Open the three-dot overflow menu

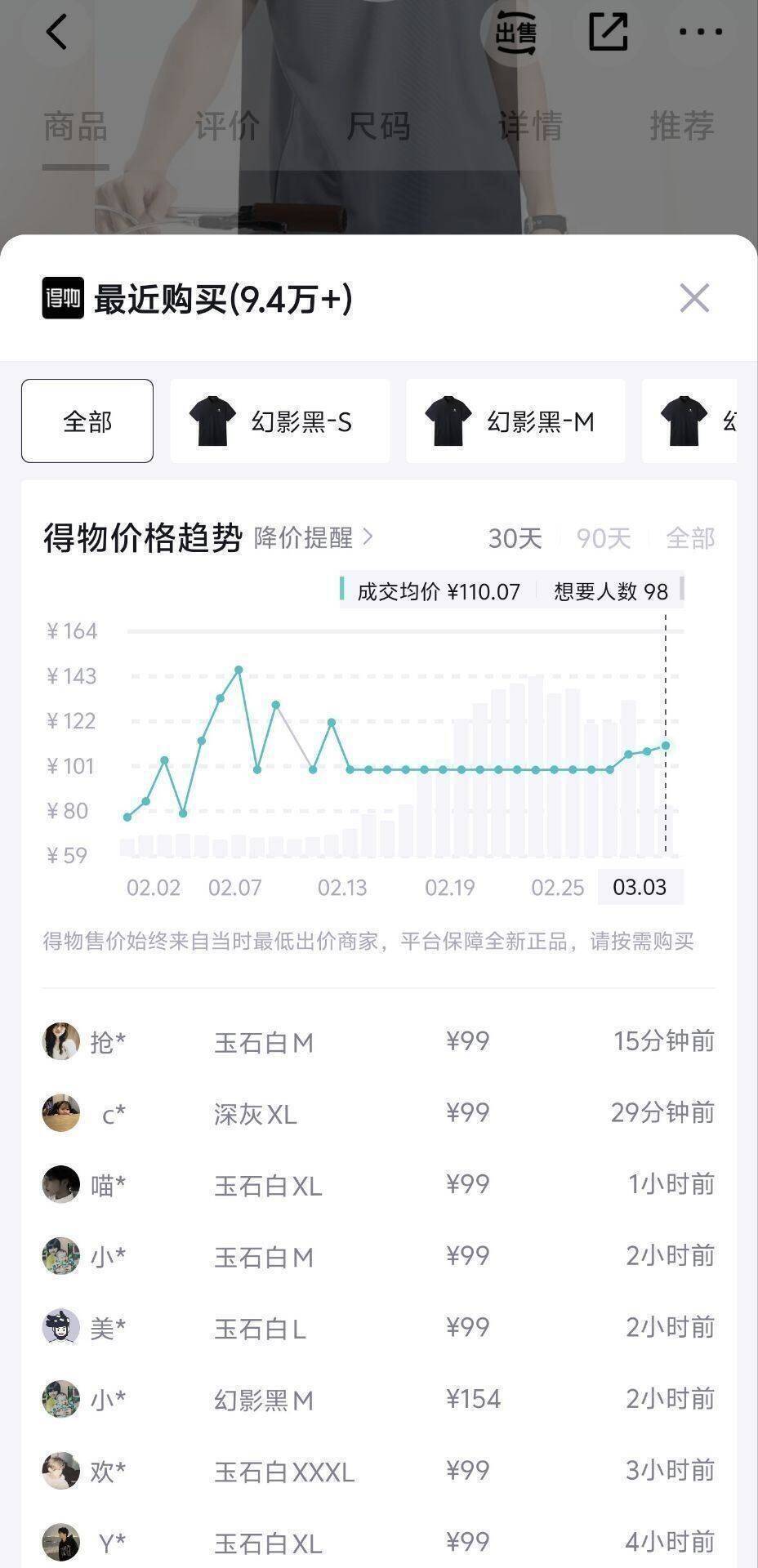pyautogui.click(x=700, y=33)
